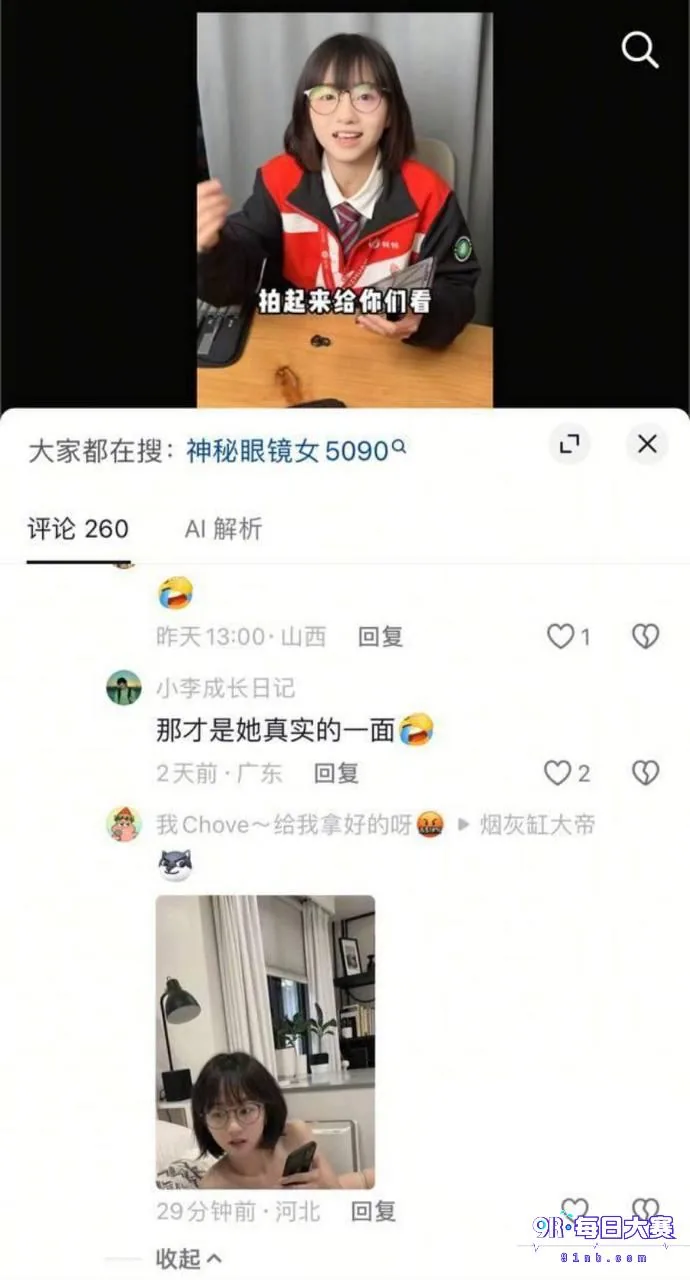The width and height of the screenshot is (690, 1280).
Task: Like the 昨天 13:00 山西 comment
Action: point(568,636)
